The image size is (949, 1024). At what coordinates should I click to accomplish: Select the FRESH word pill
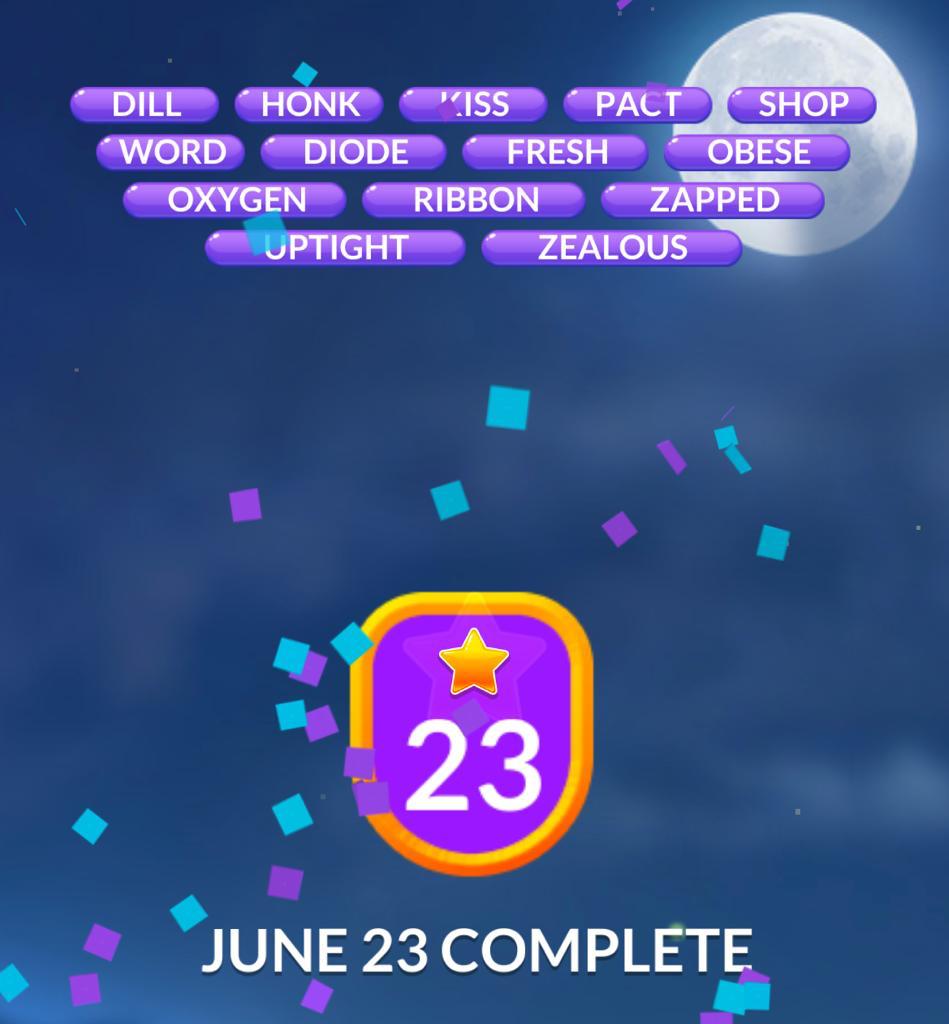(x=556, y=152)
